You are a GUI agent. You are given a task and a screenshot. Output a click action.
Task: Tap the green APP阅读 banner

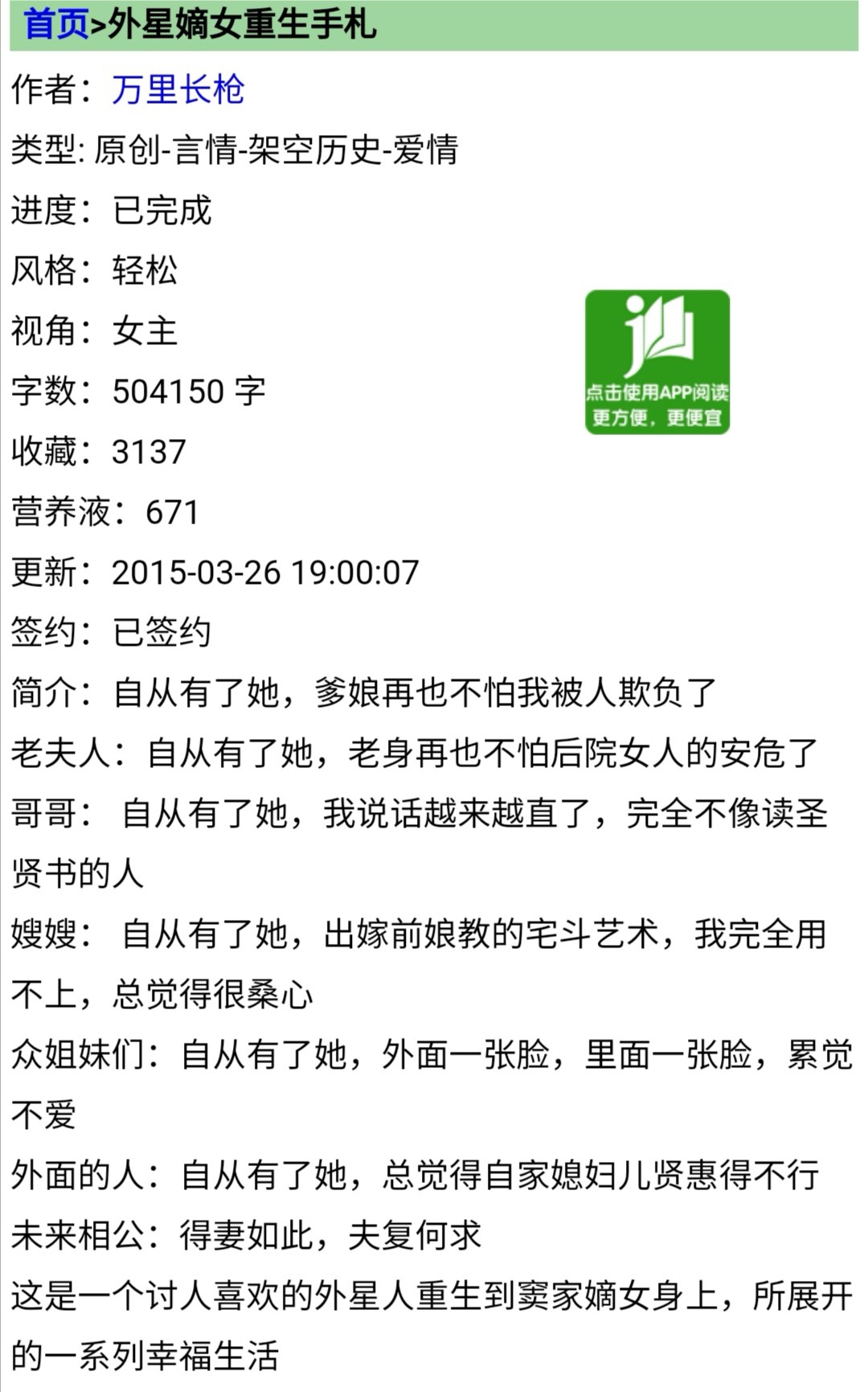(657, 362)
